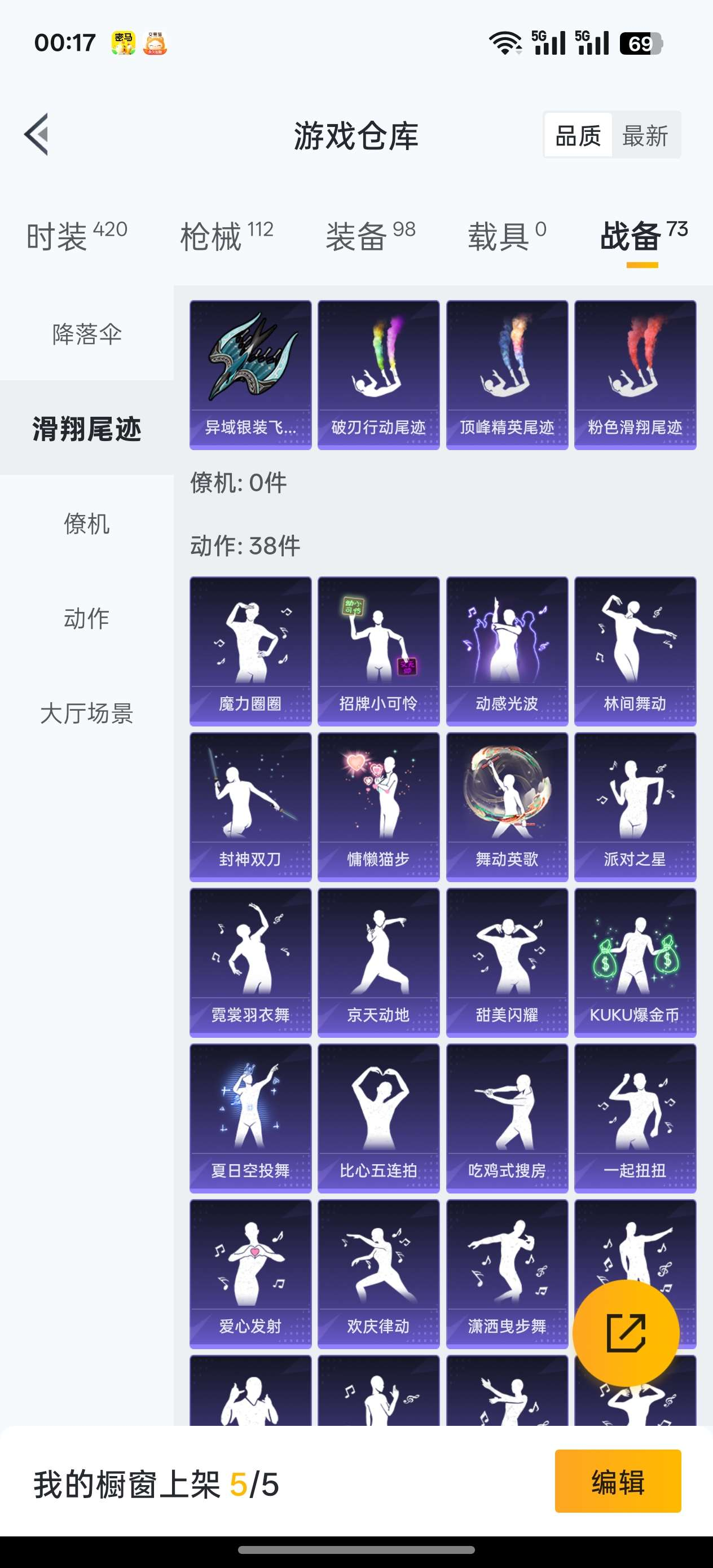
Task: Switch to the 装备 tab
Action: point(370,236)
